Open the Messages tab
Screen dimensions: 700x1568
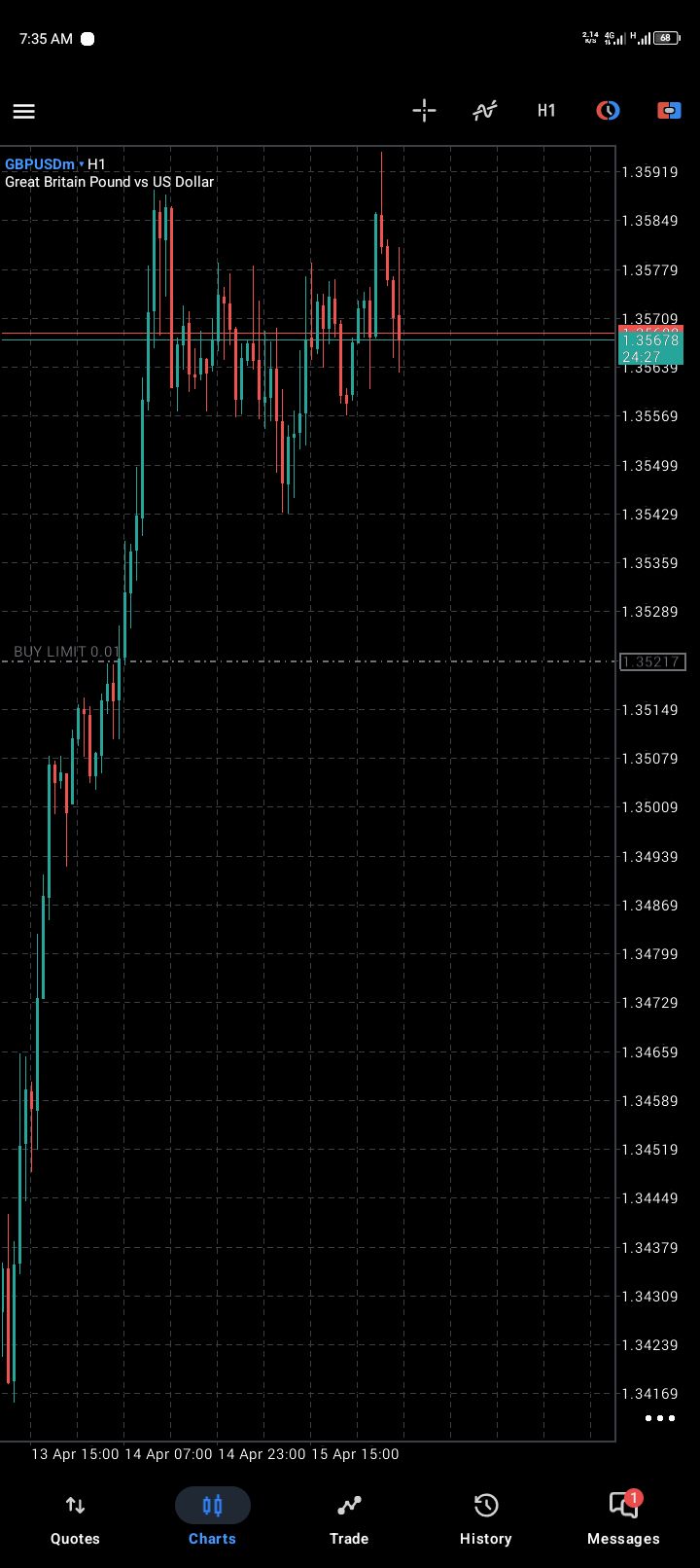click(623, 1519)
